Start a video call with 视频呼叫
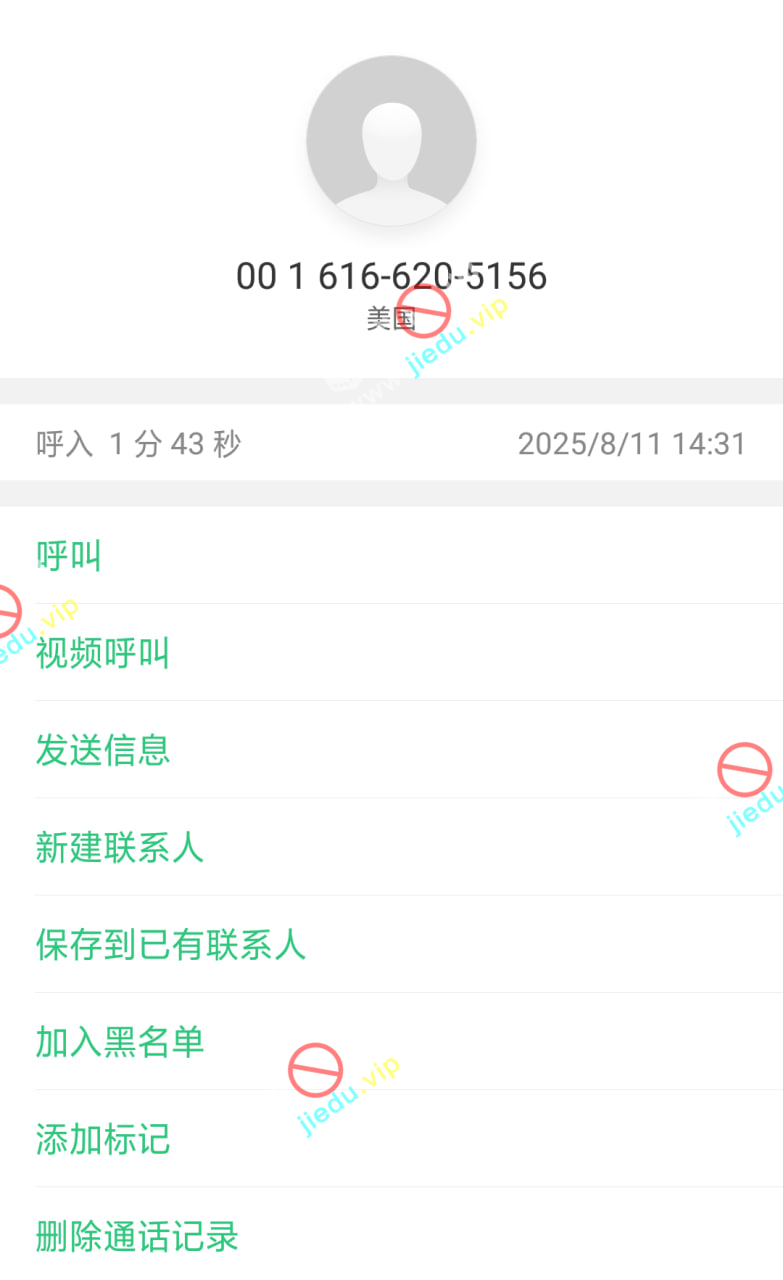The height and width of the screenshot is (1280, 783). pos(103,653)
